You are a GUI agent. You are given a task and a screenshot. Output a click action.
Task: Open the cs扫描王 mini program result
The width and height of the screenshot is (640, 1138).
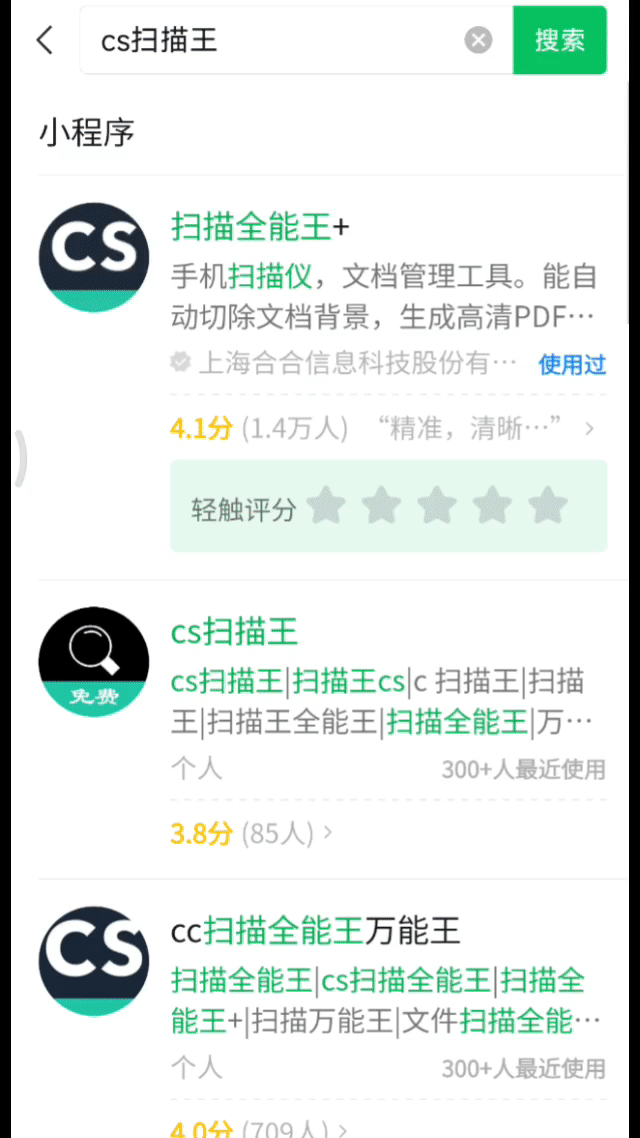pyautogui.click(x=235, y=632)
